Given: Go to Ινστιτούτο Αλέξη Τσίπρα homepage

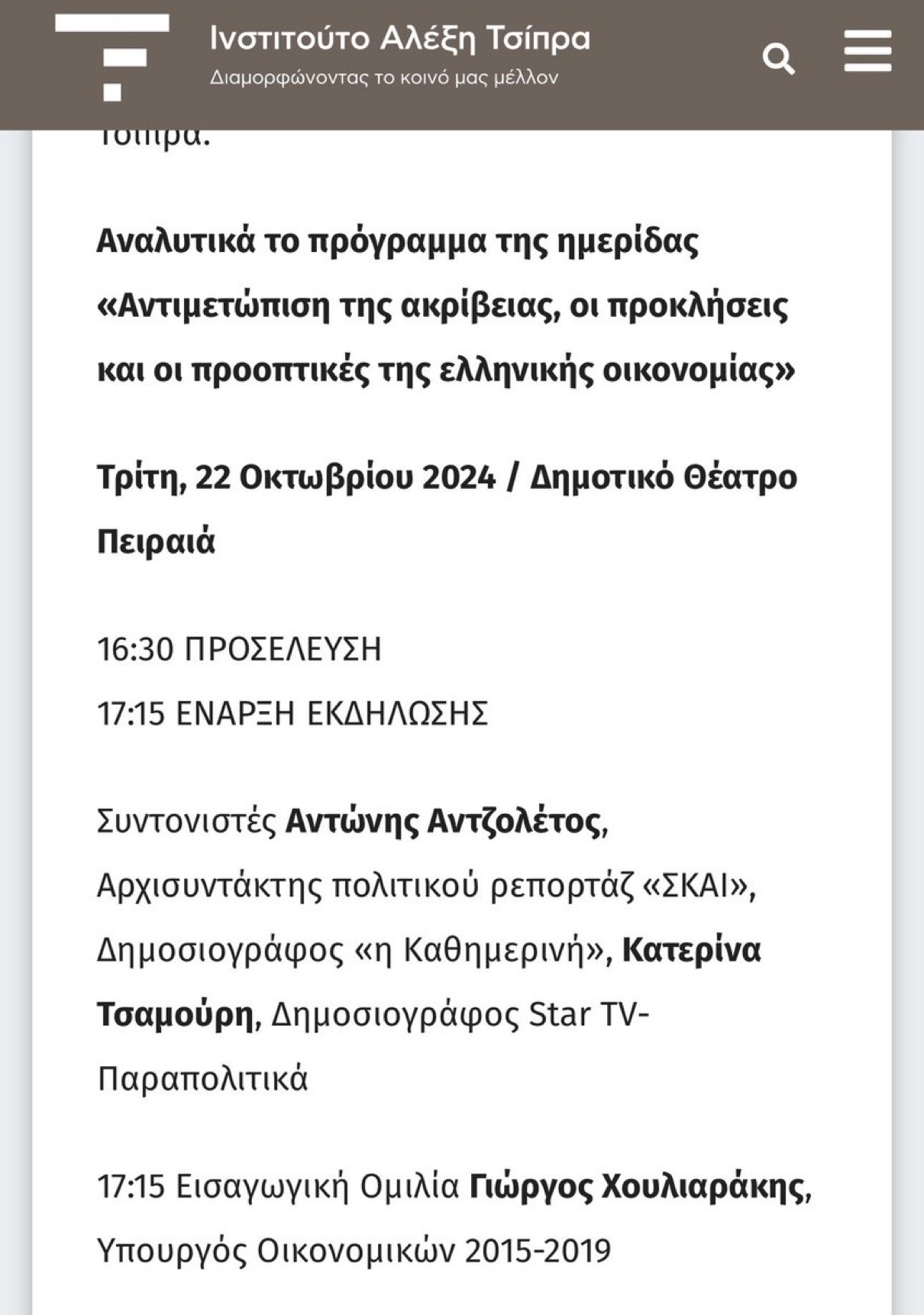Looking at the screenshot, I should tap(399, 39).
